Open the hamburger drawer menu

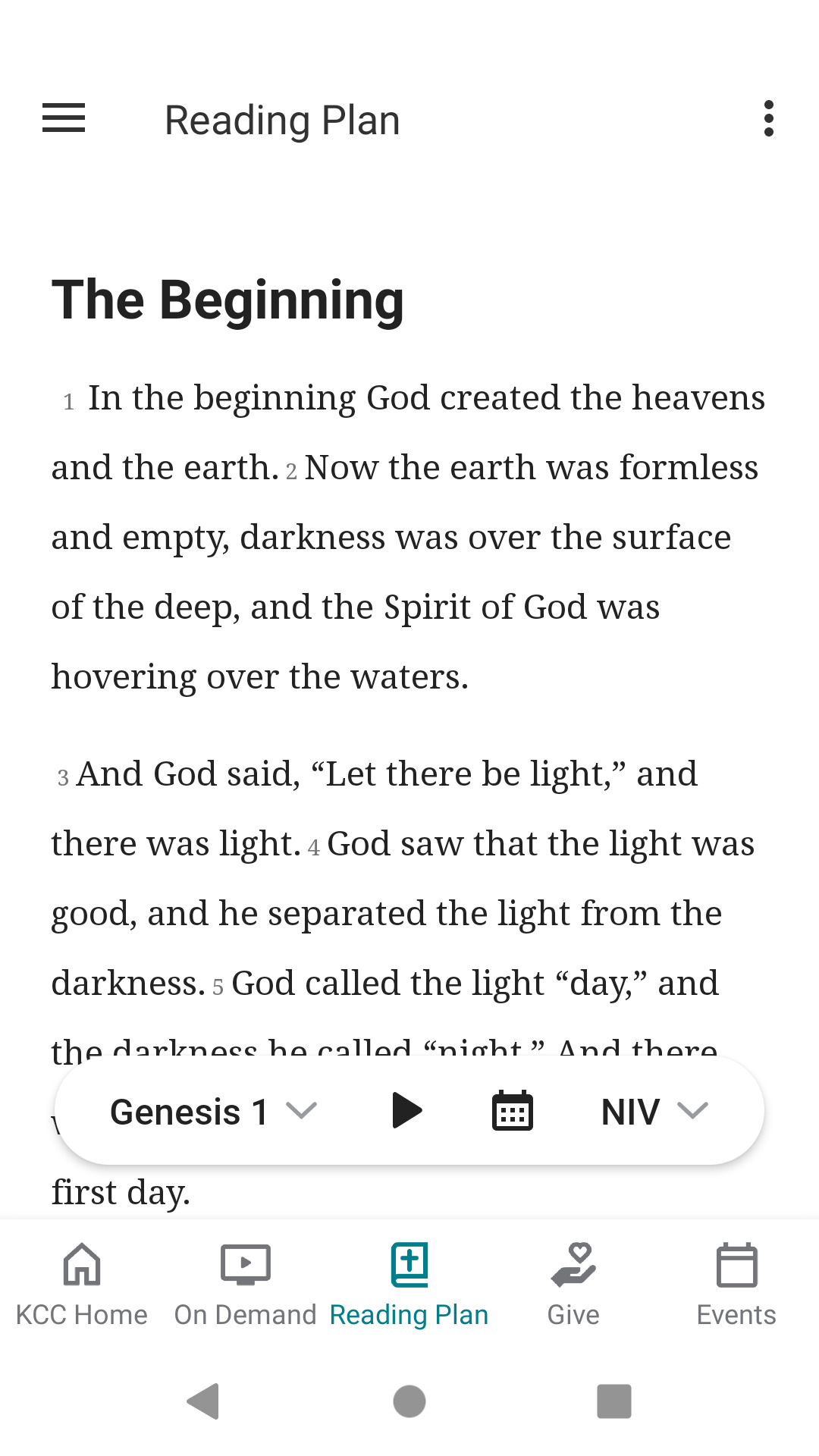tap(64, 118)
